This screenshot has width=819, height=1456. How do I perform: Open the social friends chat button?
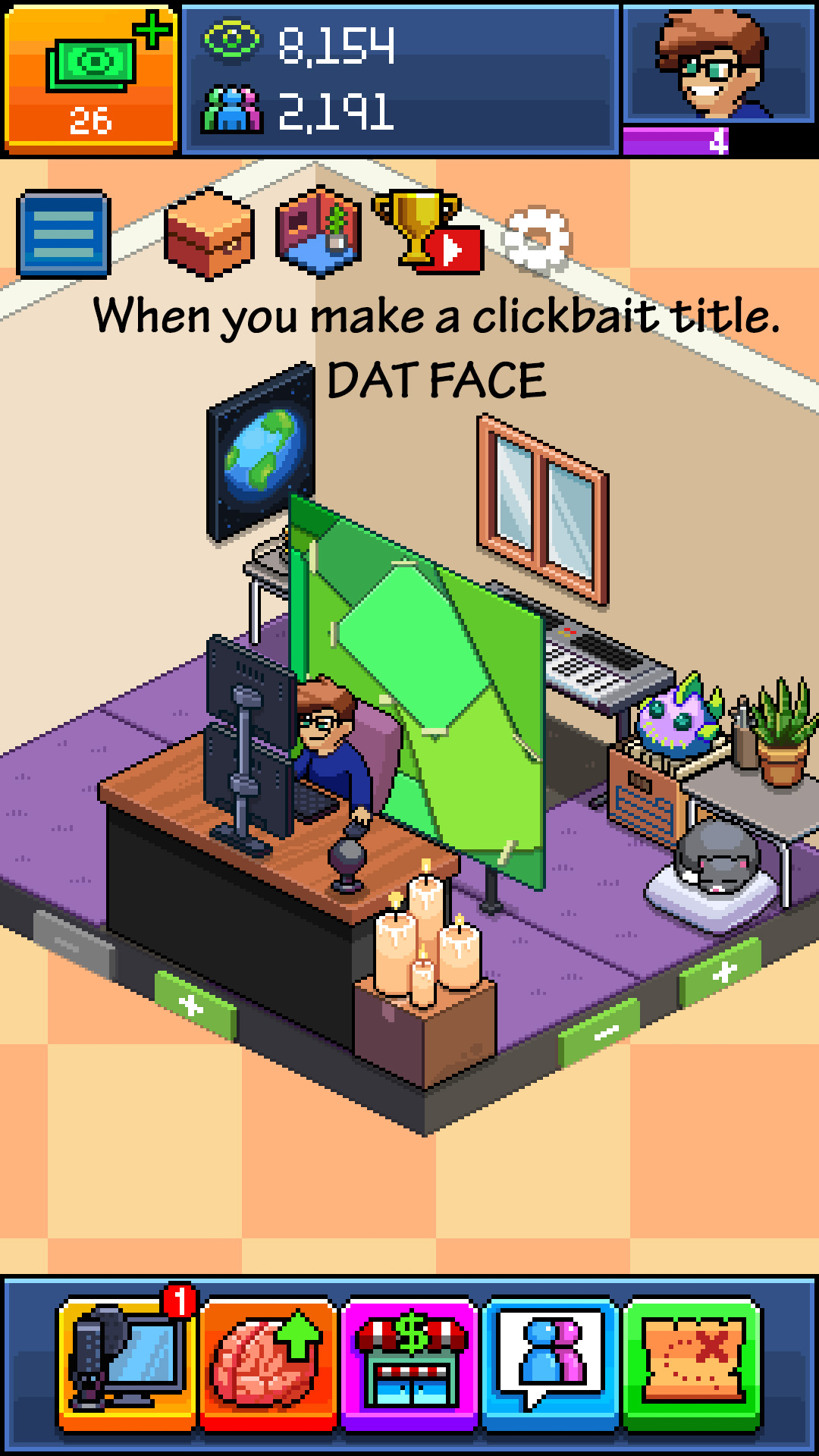click(x=550, y=1362)
